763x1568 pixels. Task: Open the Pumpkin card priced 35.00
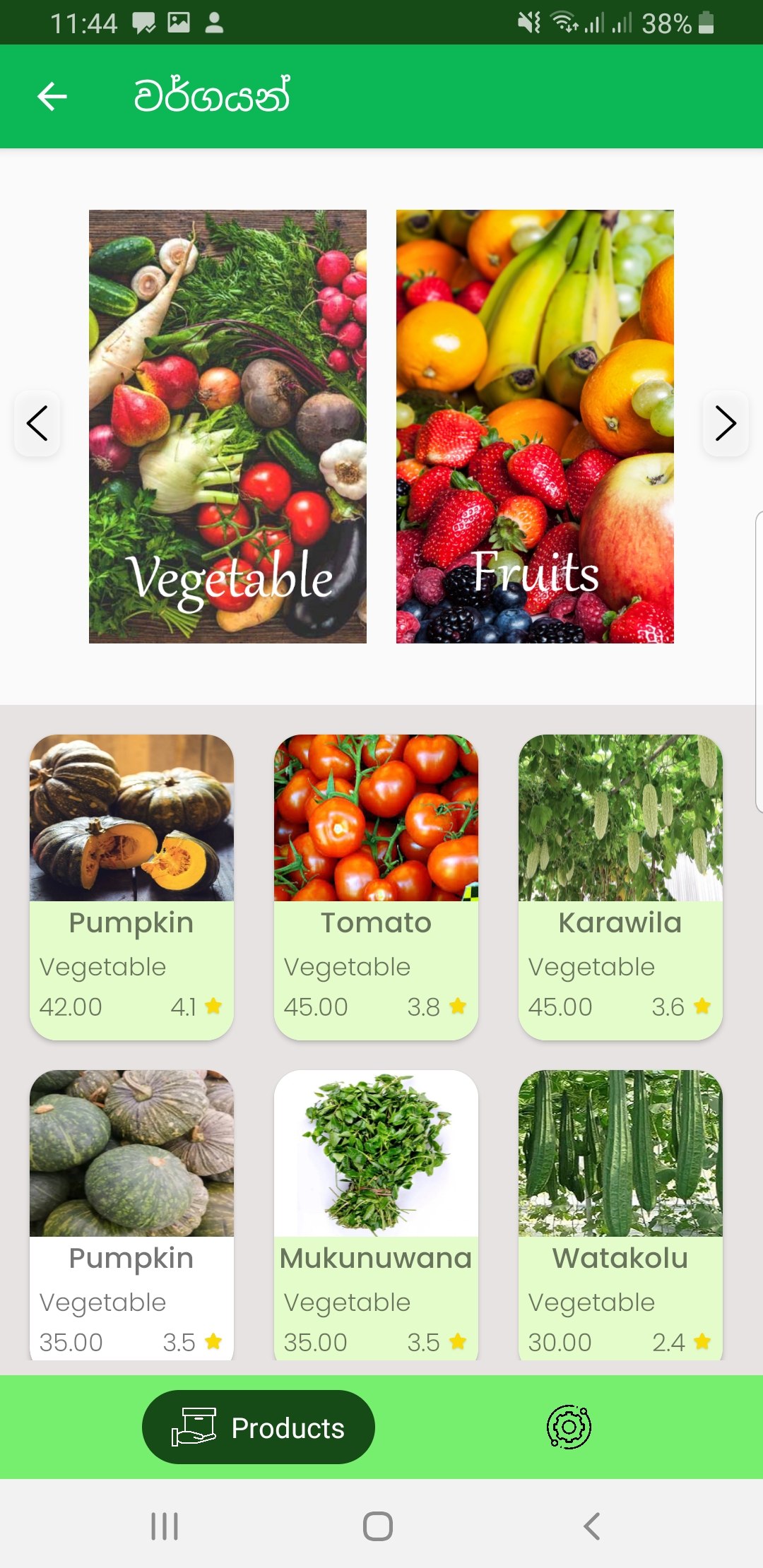click(131, 1216)
